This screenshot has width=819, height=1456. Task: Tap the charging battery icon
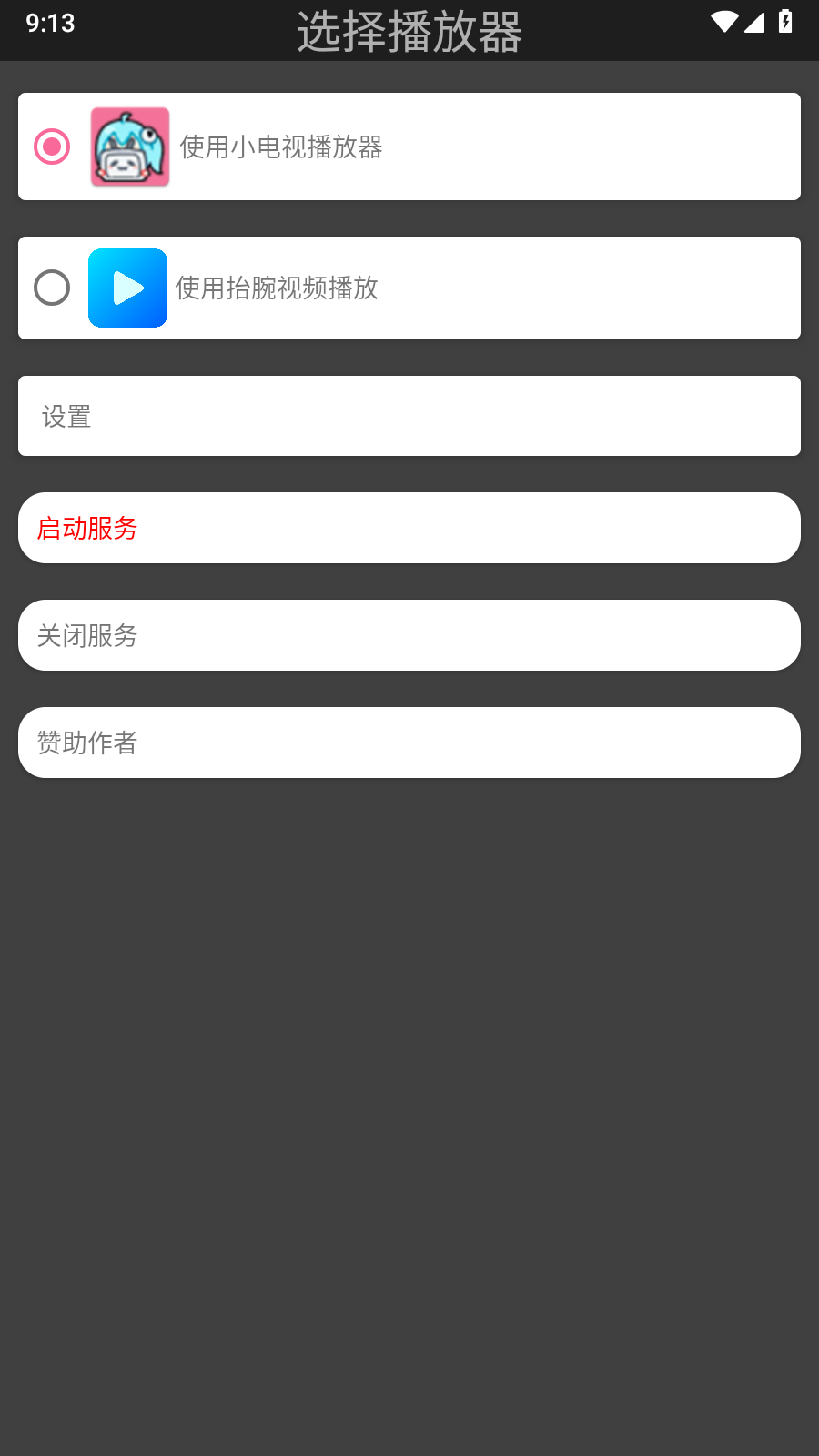pos(786,23)
